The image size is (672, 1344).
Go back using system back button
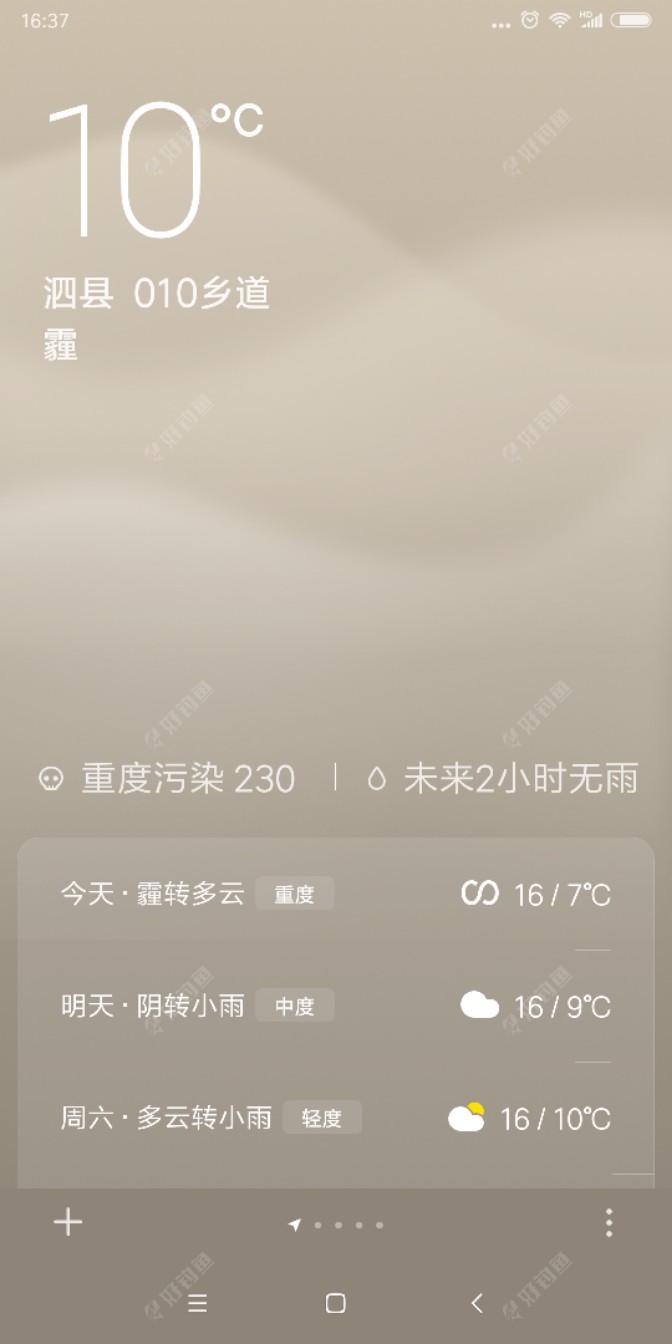[x=477, y=1303]
